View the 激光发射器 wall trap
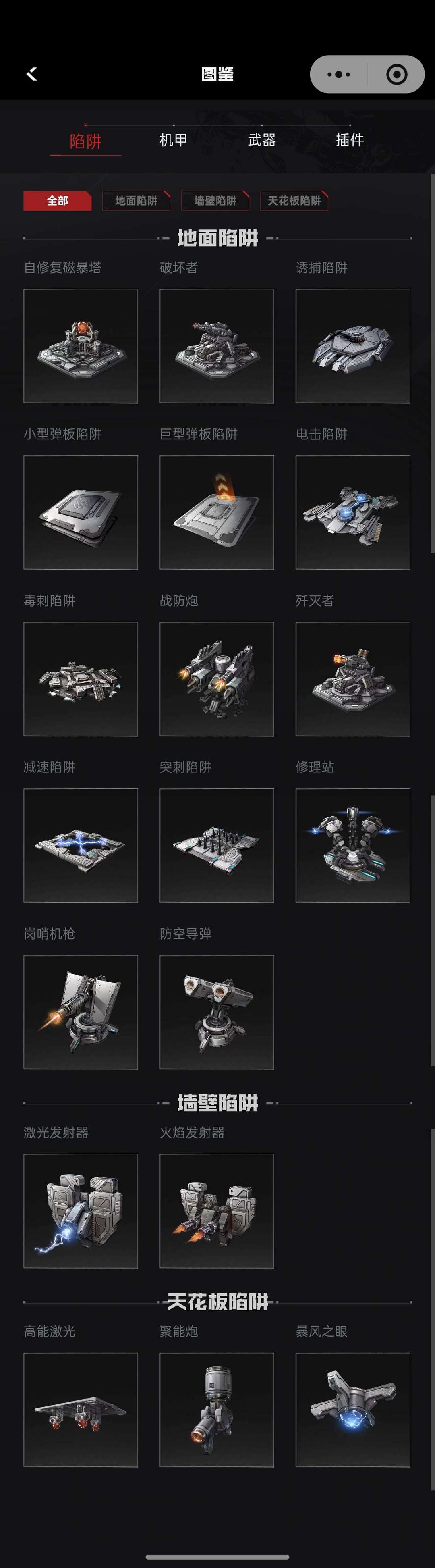The image size is (435, 1568). (80, 1211)
